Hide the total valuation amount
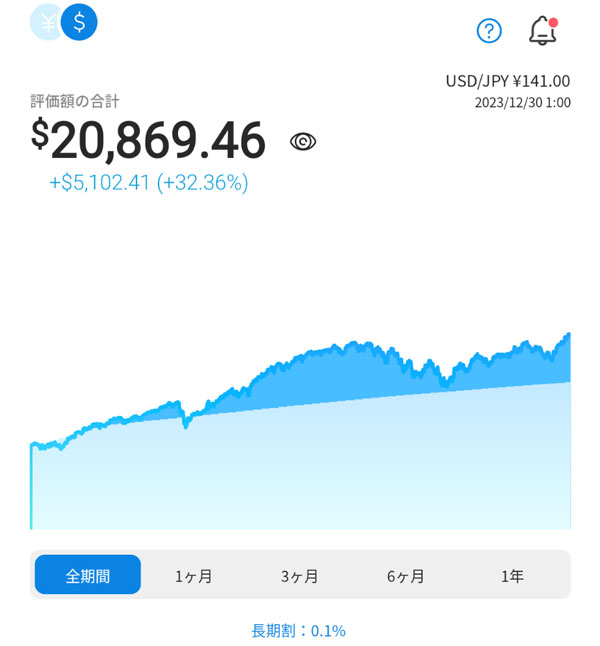 tap(303, 142)
